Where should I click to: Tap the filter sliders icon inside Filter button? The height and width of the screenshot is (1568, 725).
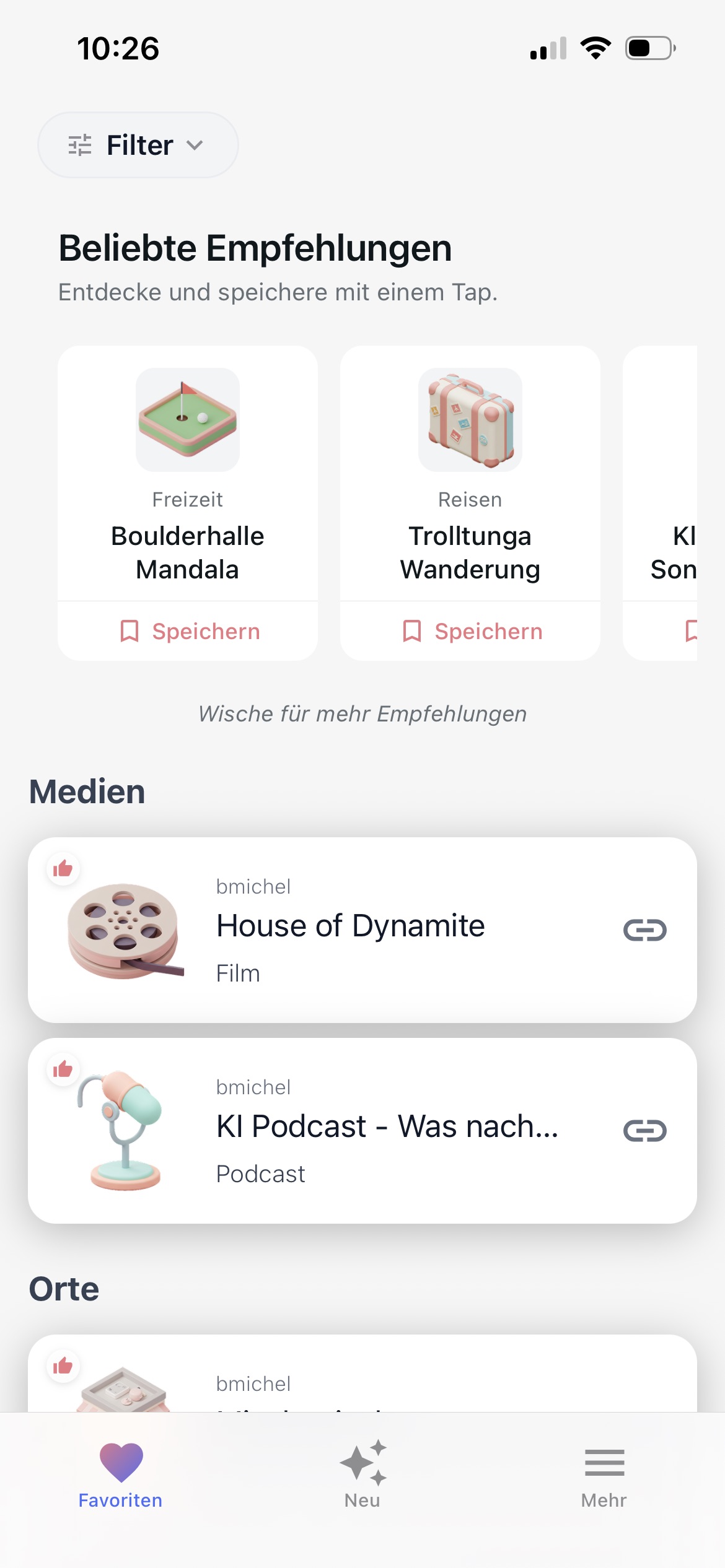pos(80,144)
